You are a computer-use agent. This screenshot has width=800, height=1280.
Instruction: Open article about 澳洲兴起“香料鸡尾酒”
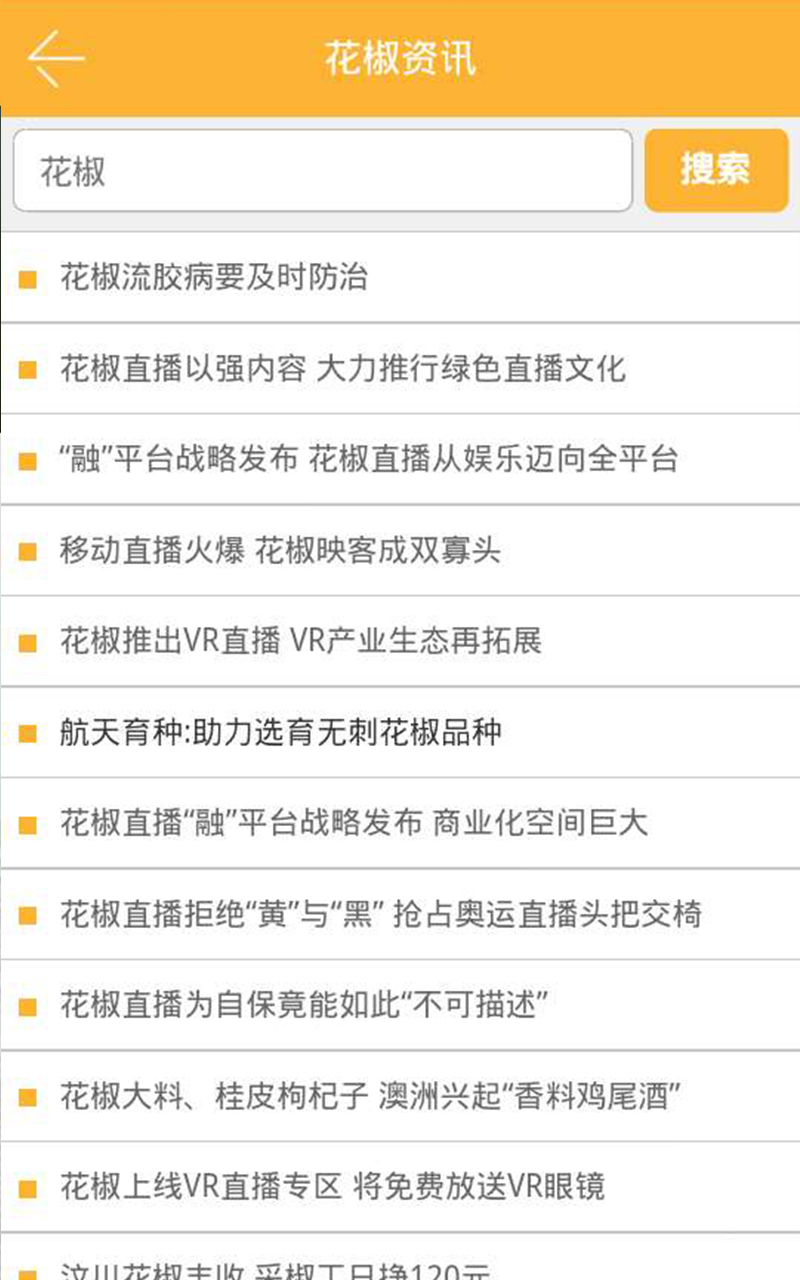(370, 1096)
